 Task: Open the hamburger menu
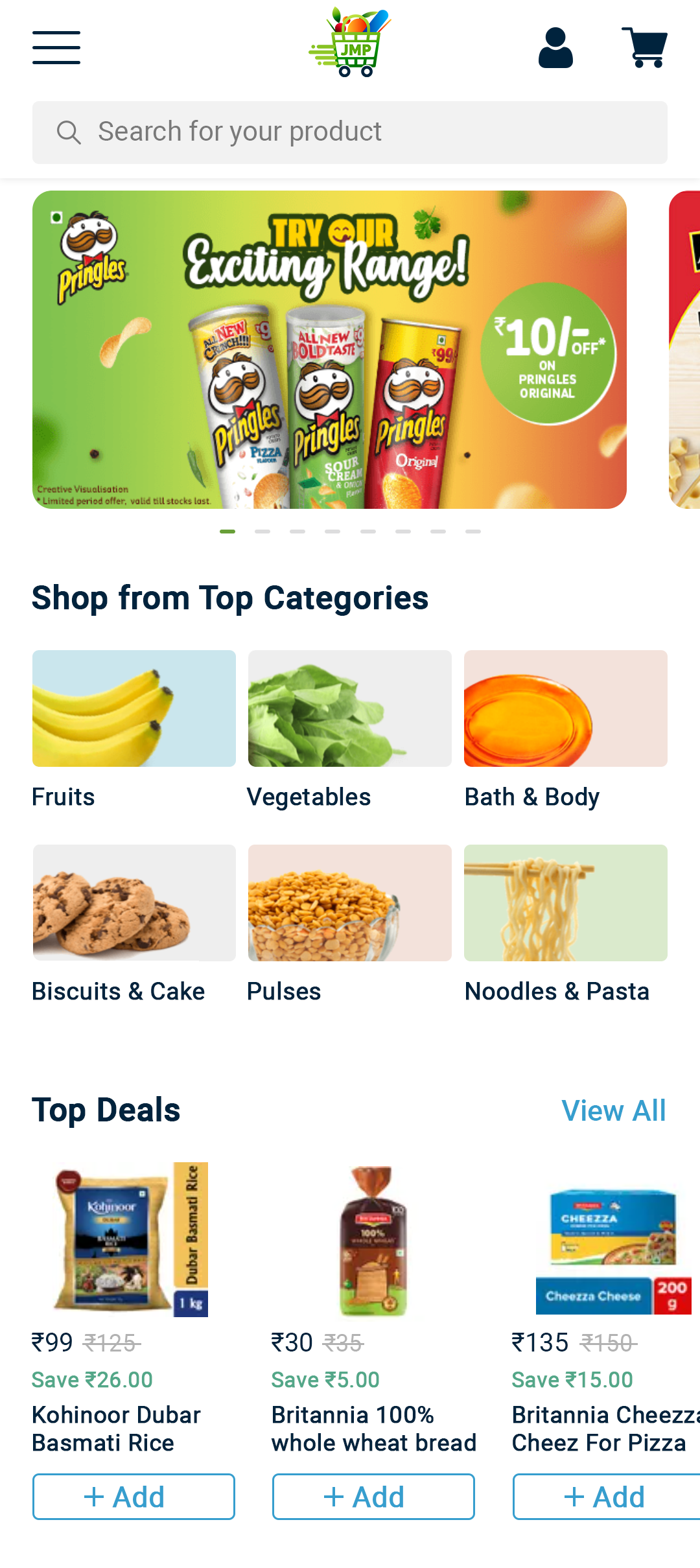[x=56, y=47]
